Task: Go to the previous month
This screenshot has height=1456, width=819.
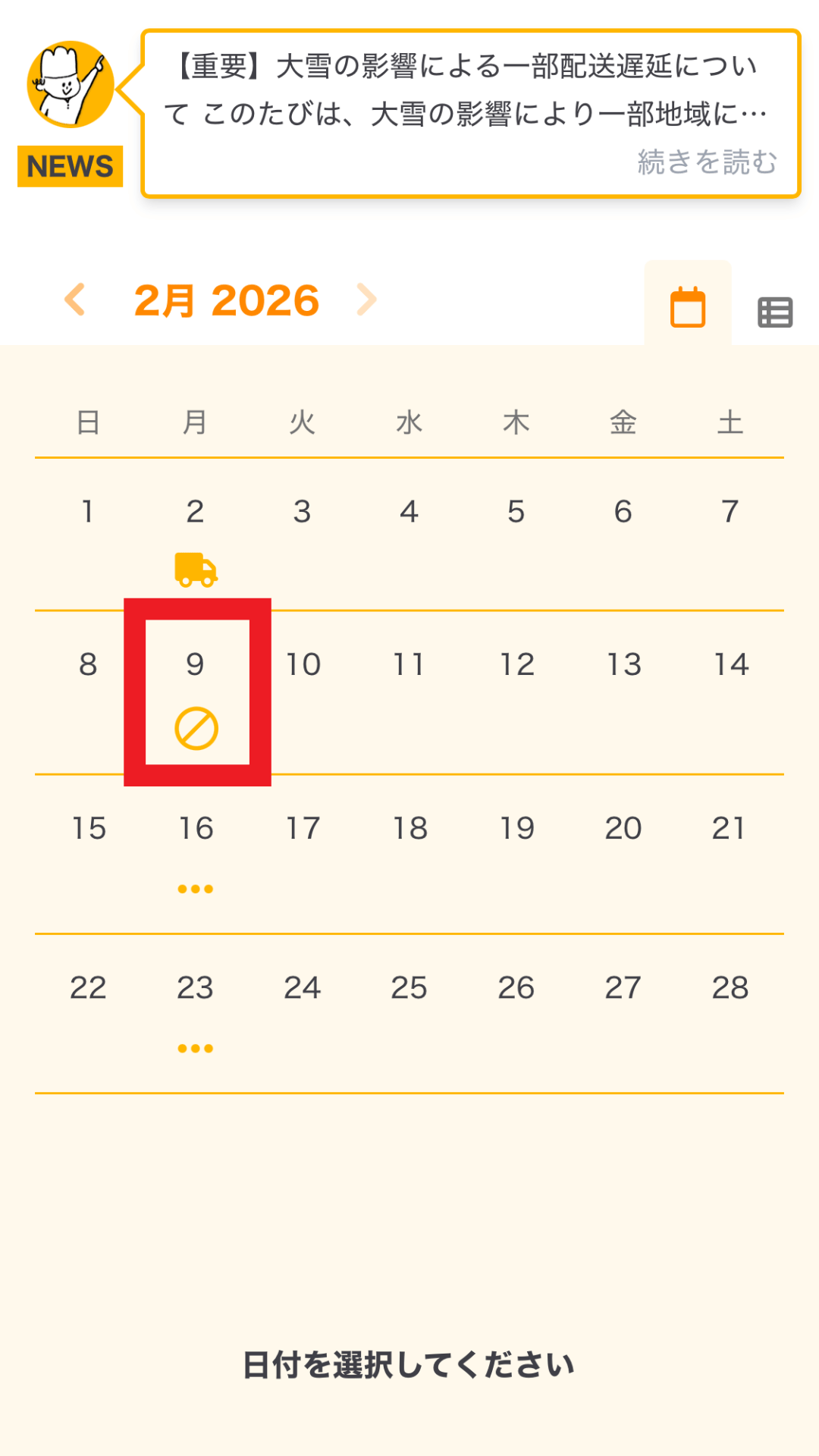Action: click(x=75, y=300)
